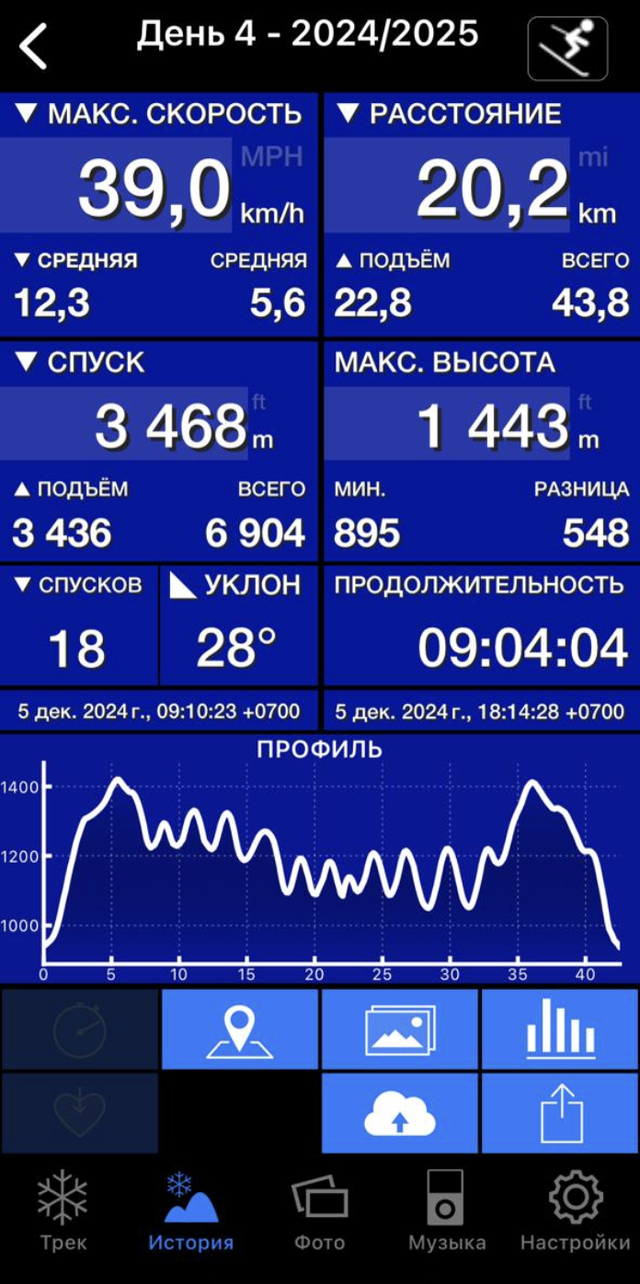The width and height of the screenshot is (640, 1284).
Task: Upload the track to the cloud
Action: (x=400, y=1113)
